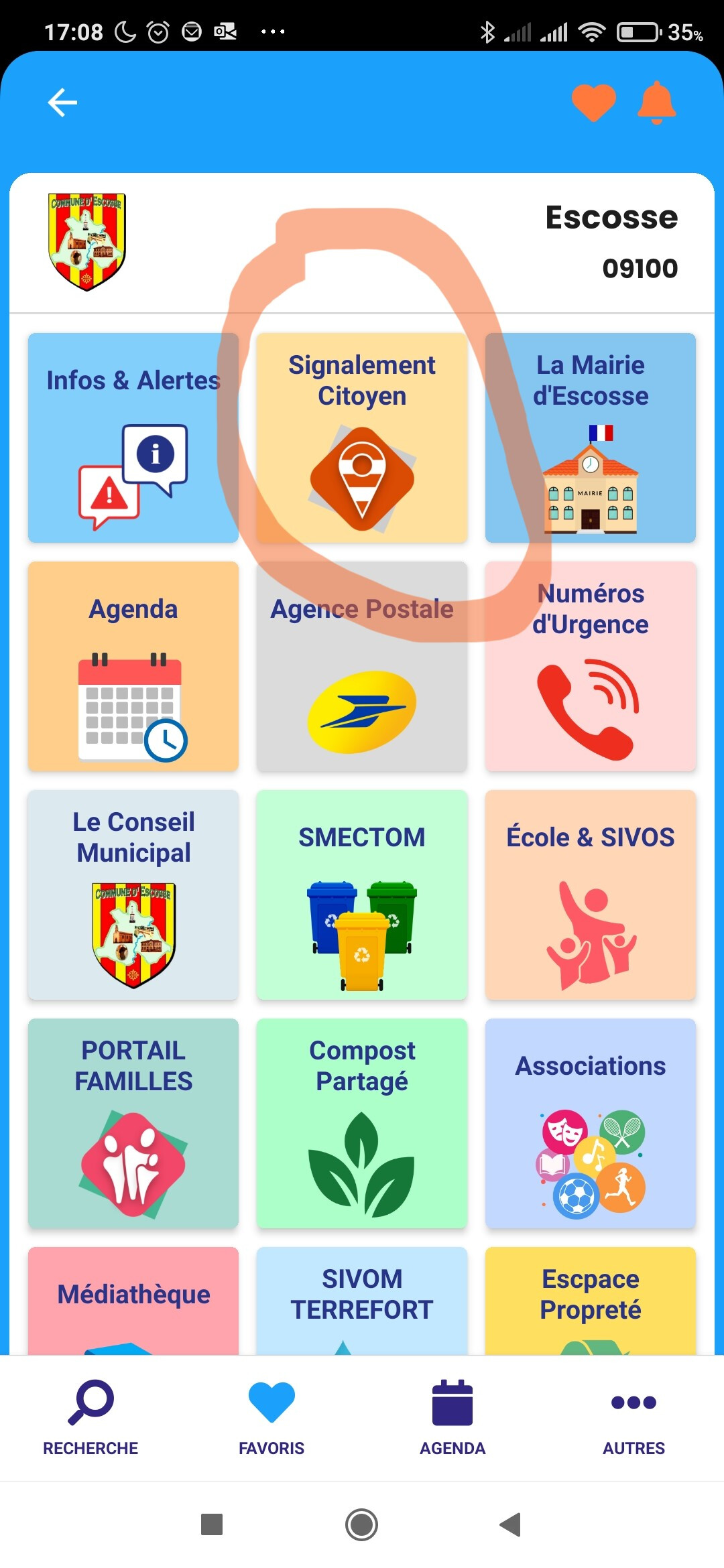Open Compost Partagé
The width and height of the screenshot is (724, 1568).
tap(362, 1123)
